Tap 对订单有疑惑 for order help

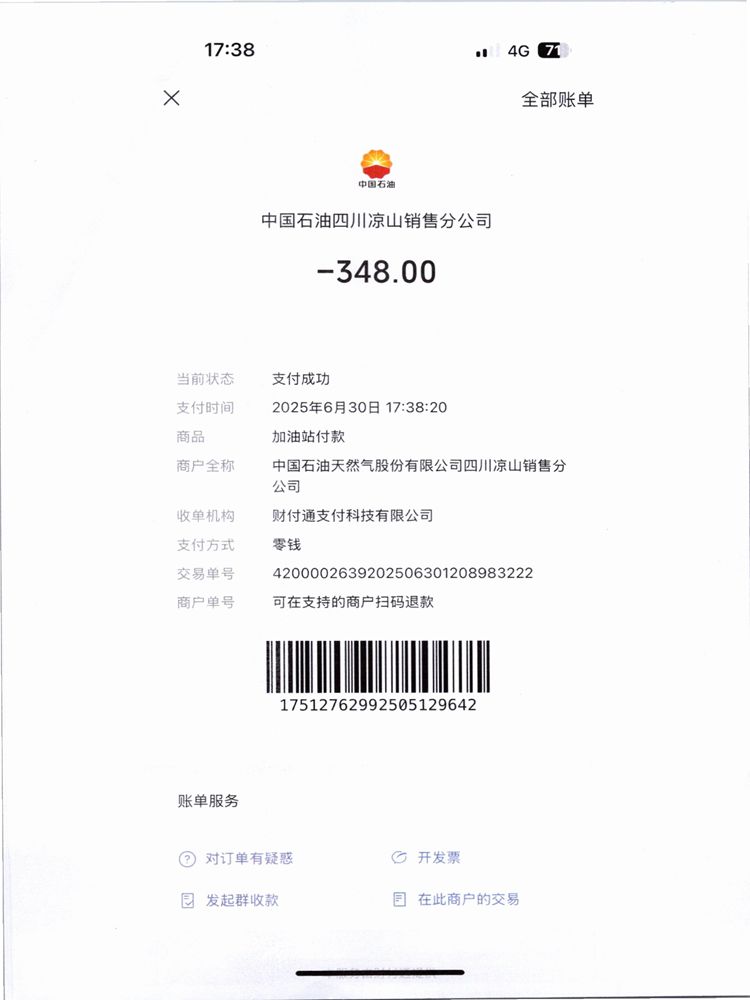point(237,858)
